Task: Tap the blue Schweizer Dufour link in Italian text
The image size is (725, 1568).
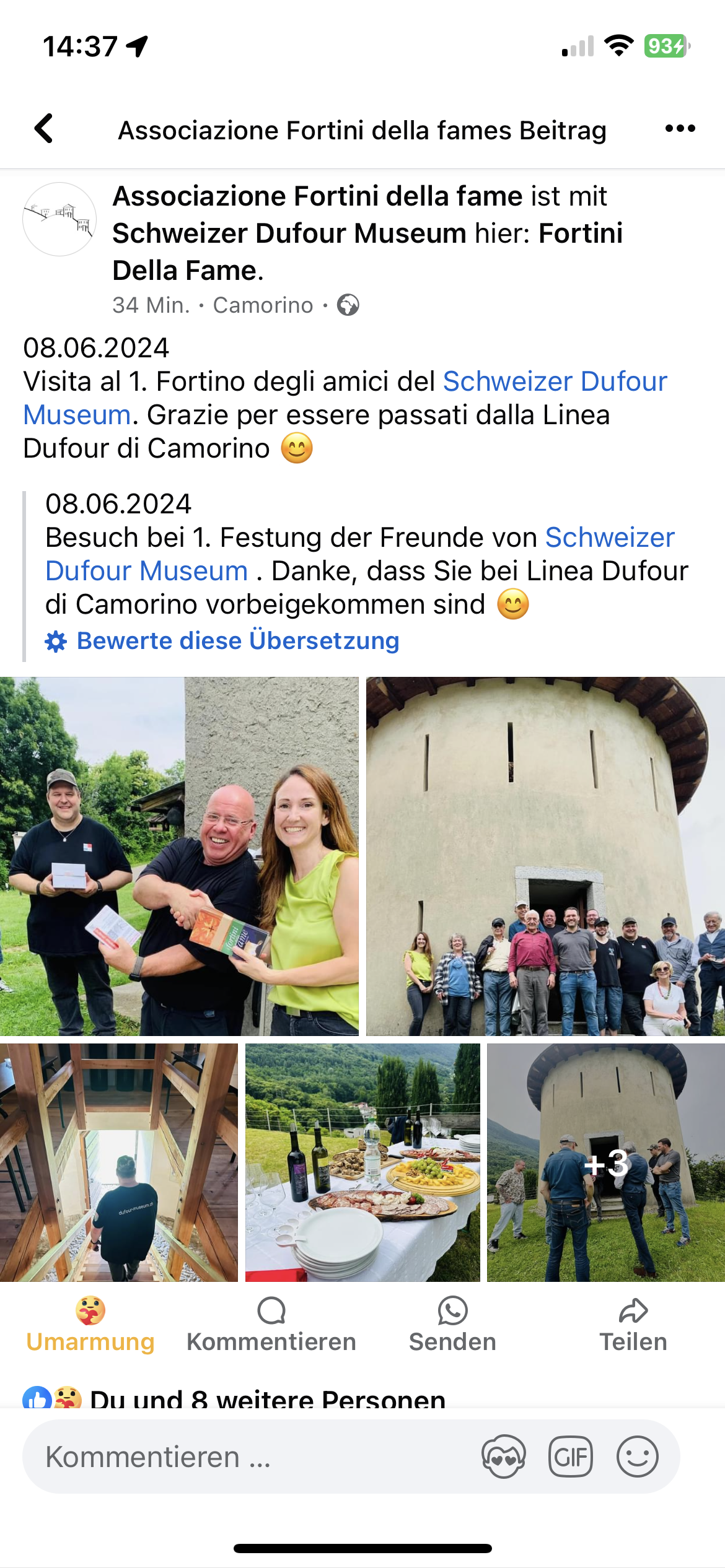Action: [555, 381]
